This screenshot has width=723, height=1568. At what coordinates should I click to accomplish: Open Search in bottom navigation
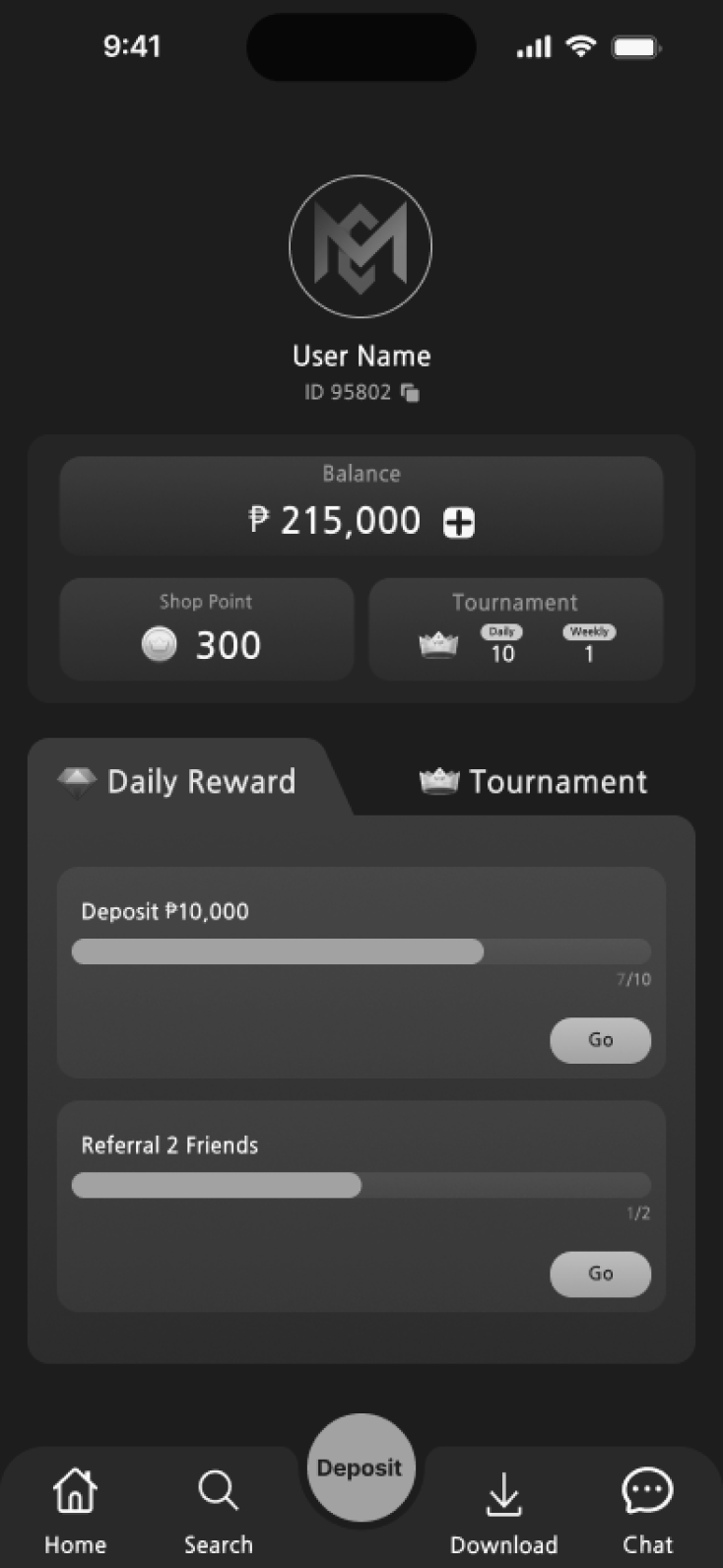(218, 1509)
